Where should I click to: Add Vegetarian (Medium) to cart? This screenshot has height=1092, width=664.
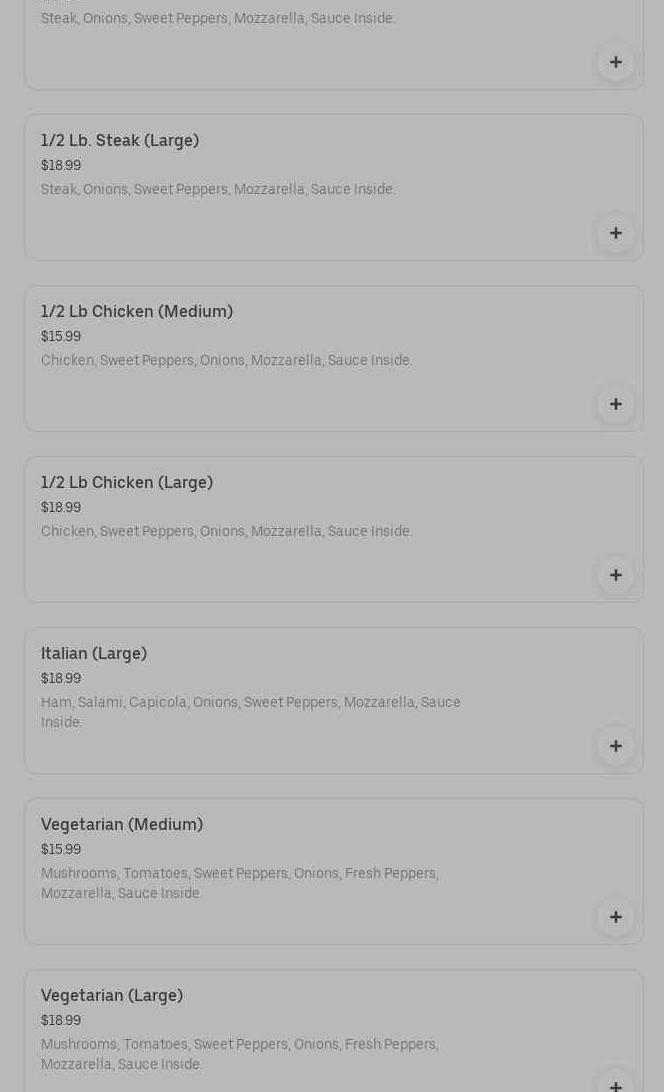(x=616, y=917)
